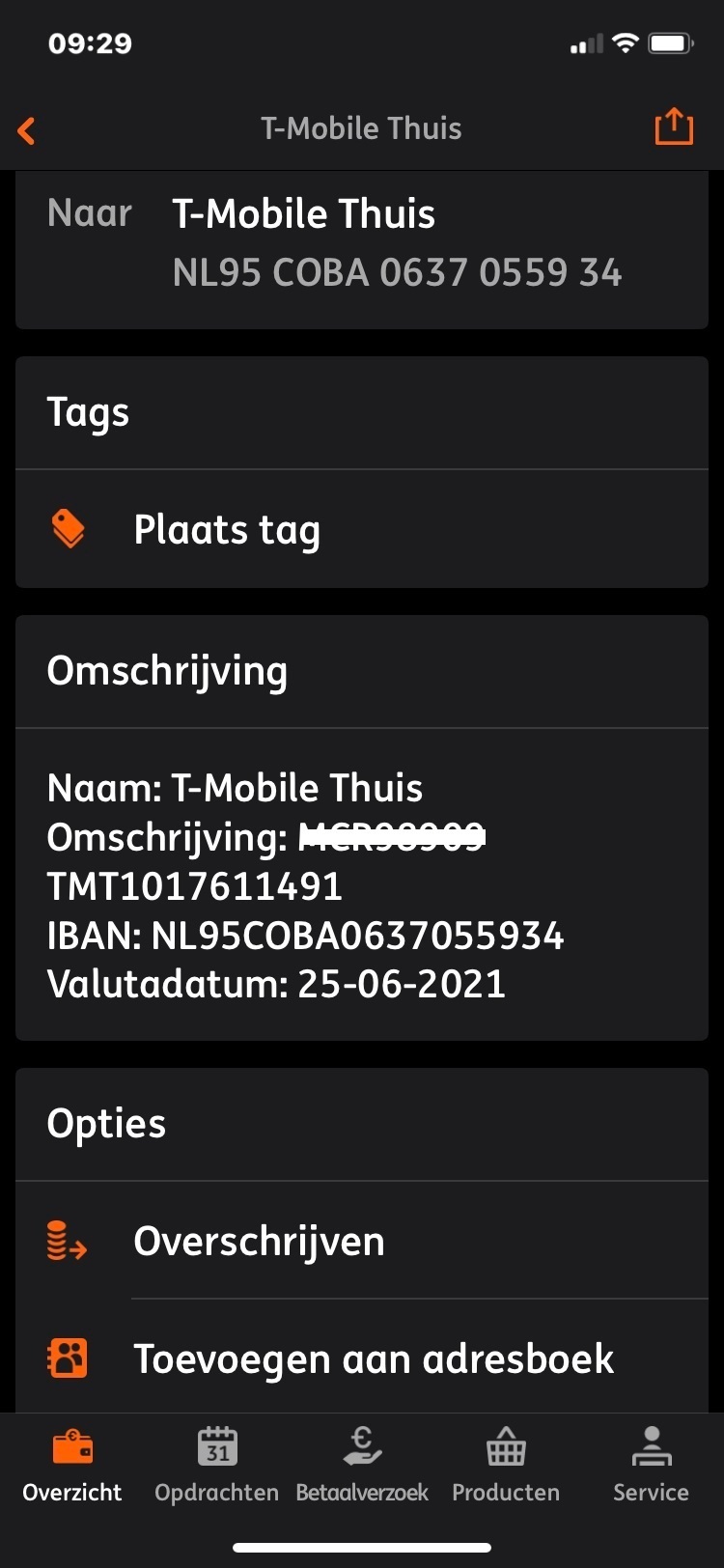This screenshot has width=724, height=1568.
Task: Go back using the orange back arrow
Action: [x=27, y=130]
